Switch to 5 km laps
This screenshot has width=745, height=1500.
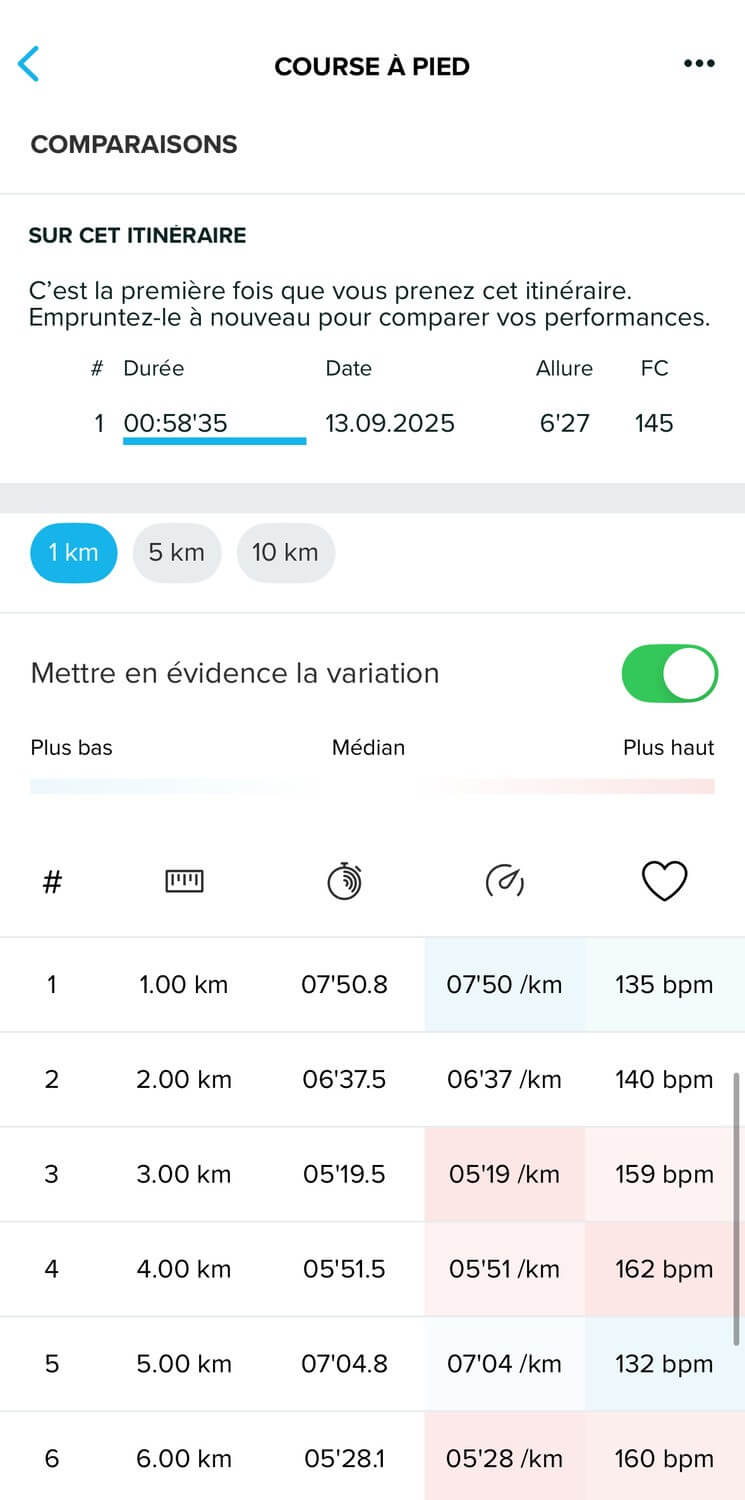coord(177,552)
